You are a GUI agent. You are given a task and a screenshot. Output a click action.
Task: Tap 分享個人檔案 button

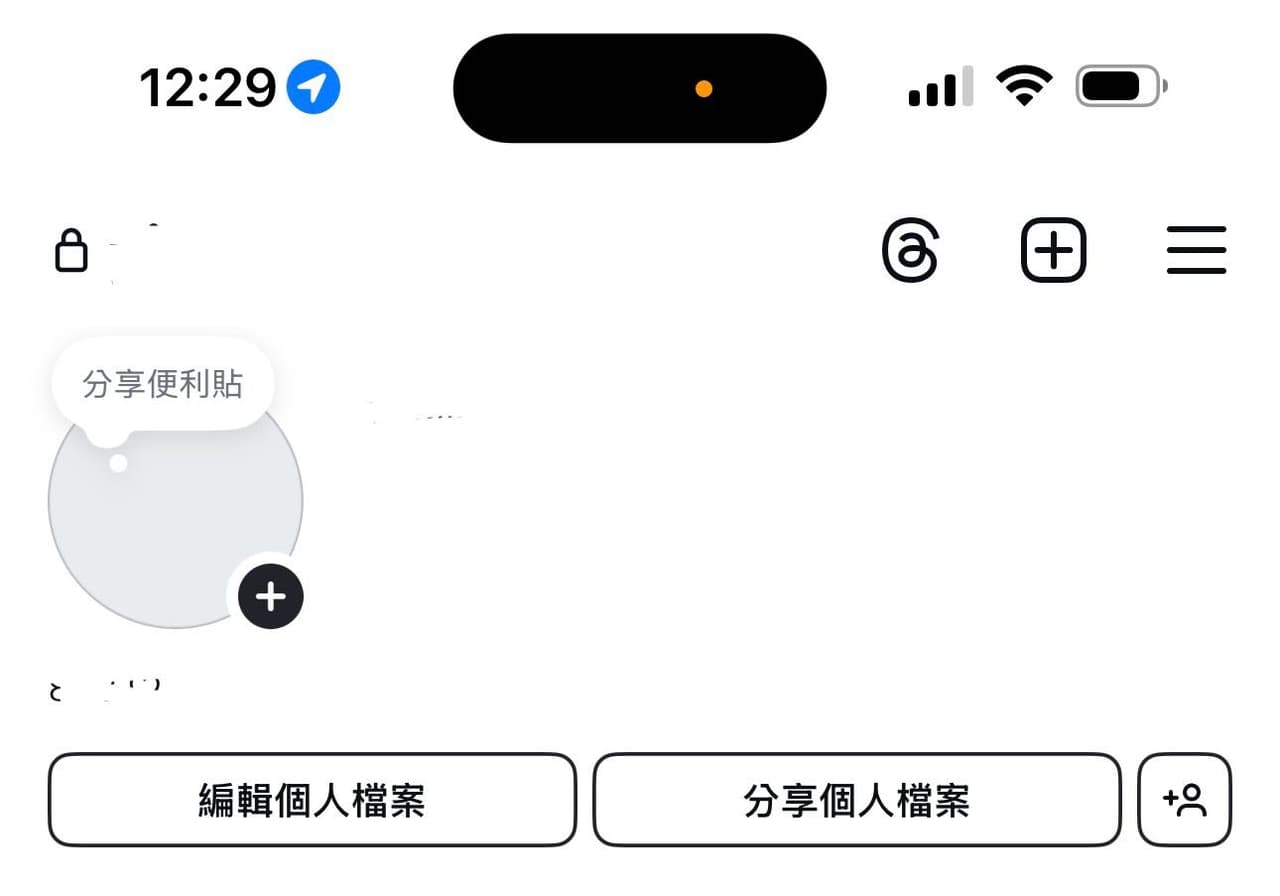[857, 800]
